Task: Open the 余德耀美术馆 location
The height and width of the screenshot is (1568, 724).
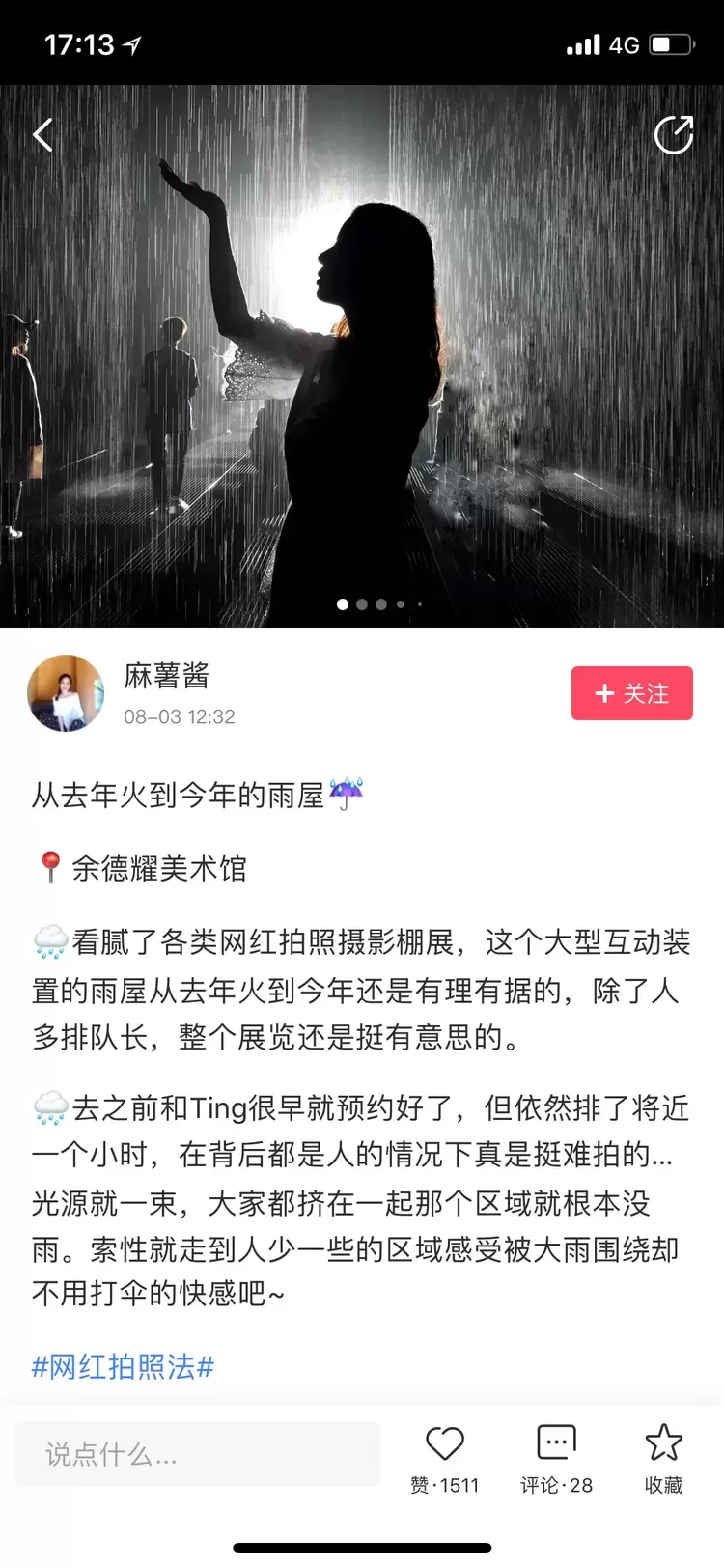Action: click(158, 868)
